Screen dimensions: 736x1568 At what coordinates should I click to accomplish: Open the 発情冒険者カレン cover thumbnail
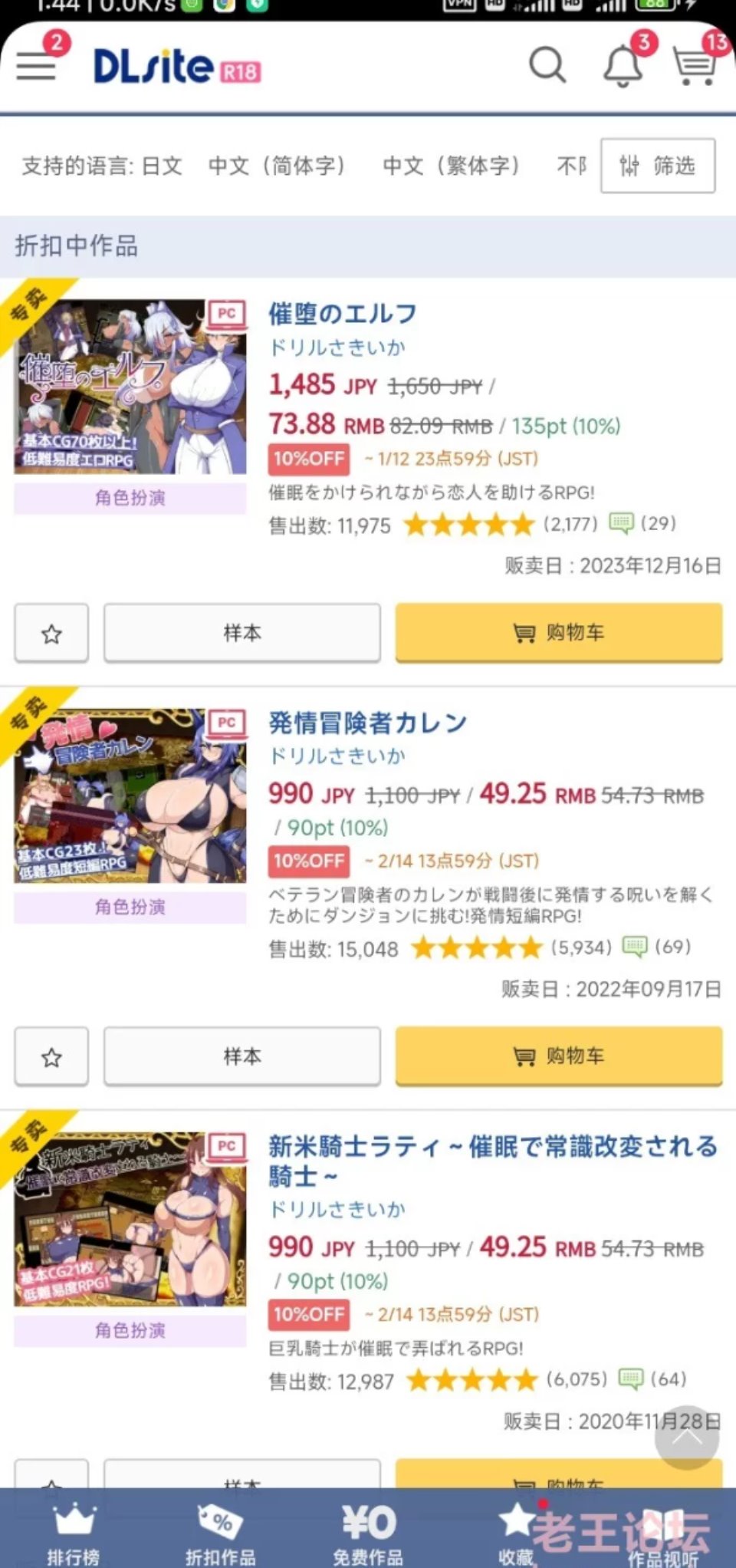pyautogui.click(x=130, y=796)
